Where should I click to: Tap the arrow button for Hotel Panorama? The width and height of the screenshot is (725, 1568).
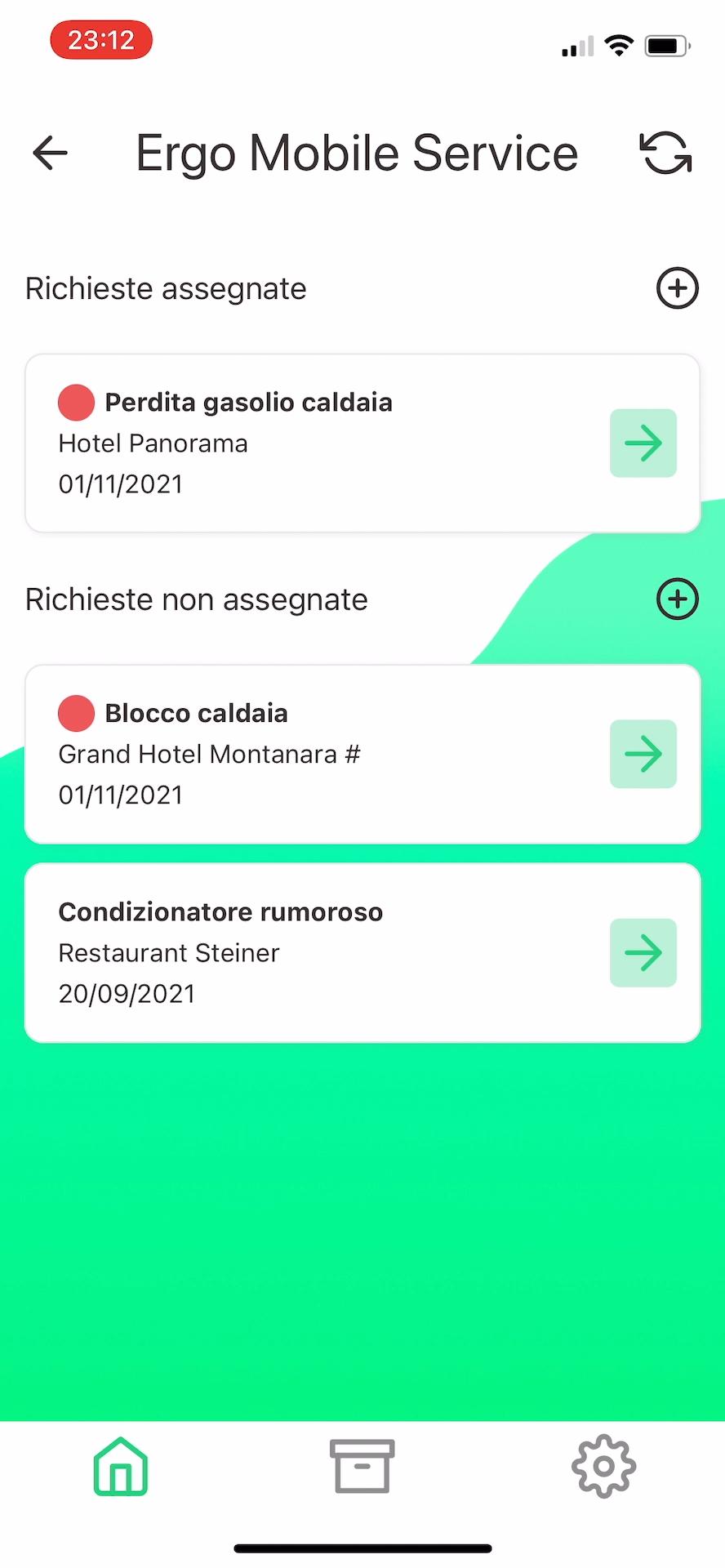[x=643, y=443]
